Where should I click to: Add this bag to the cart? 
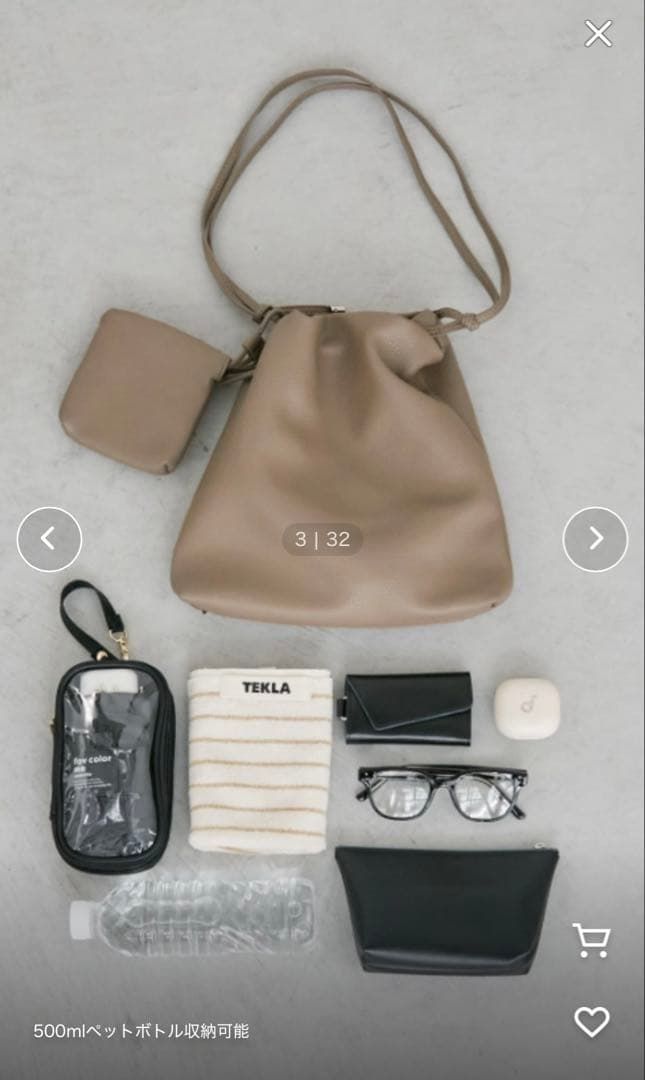(x=591, y=940)
